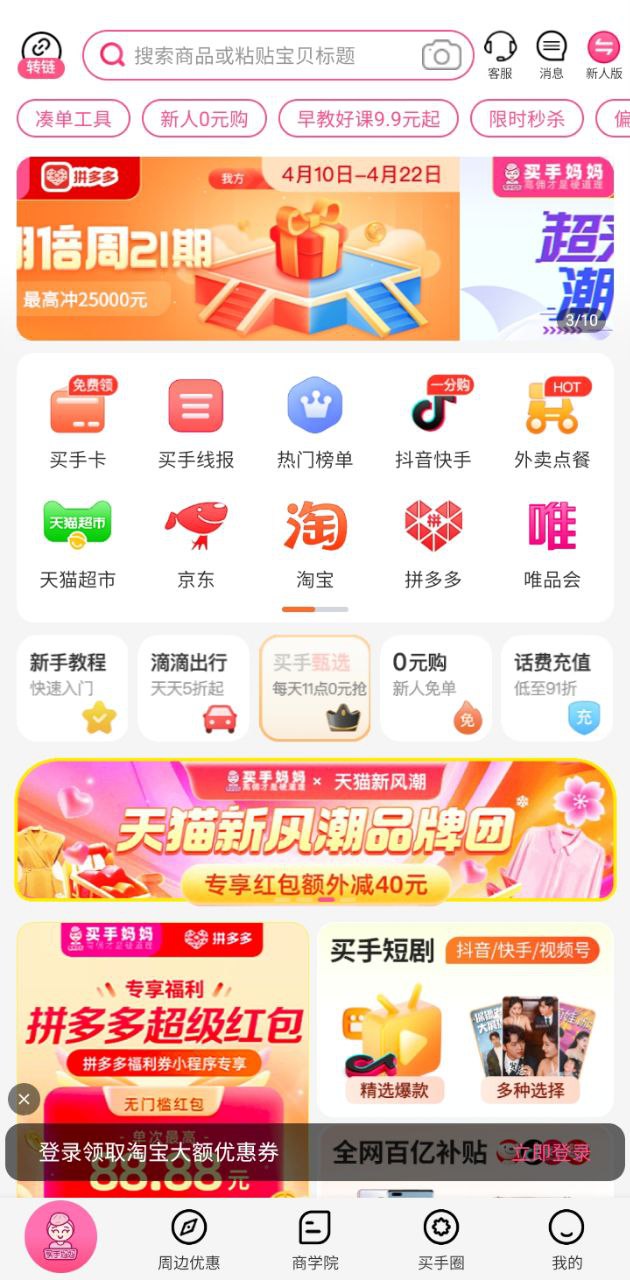Open the 滴滴出行 card

click(x=193, y=688)
